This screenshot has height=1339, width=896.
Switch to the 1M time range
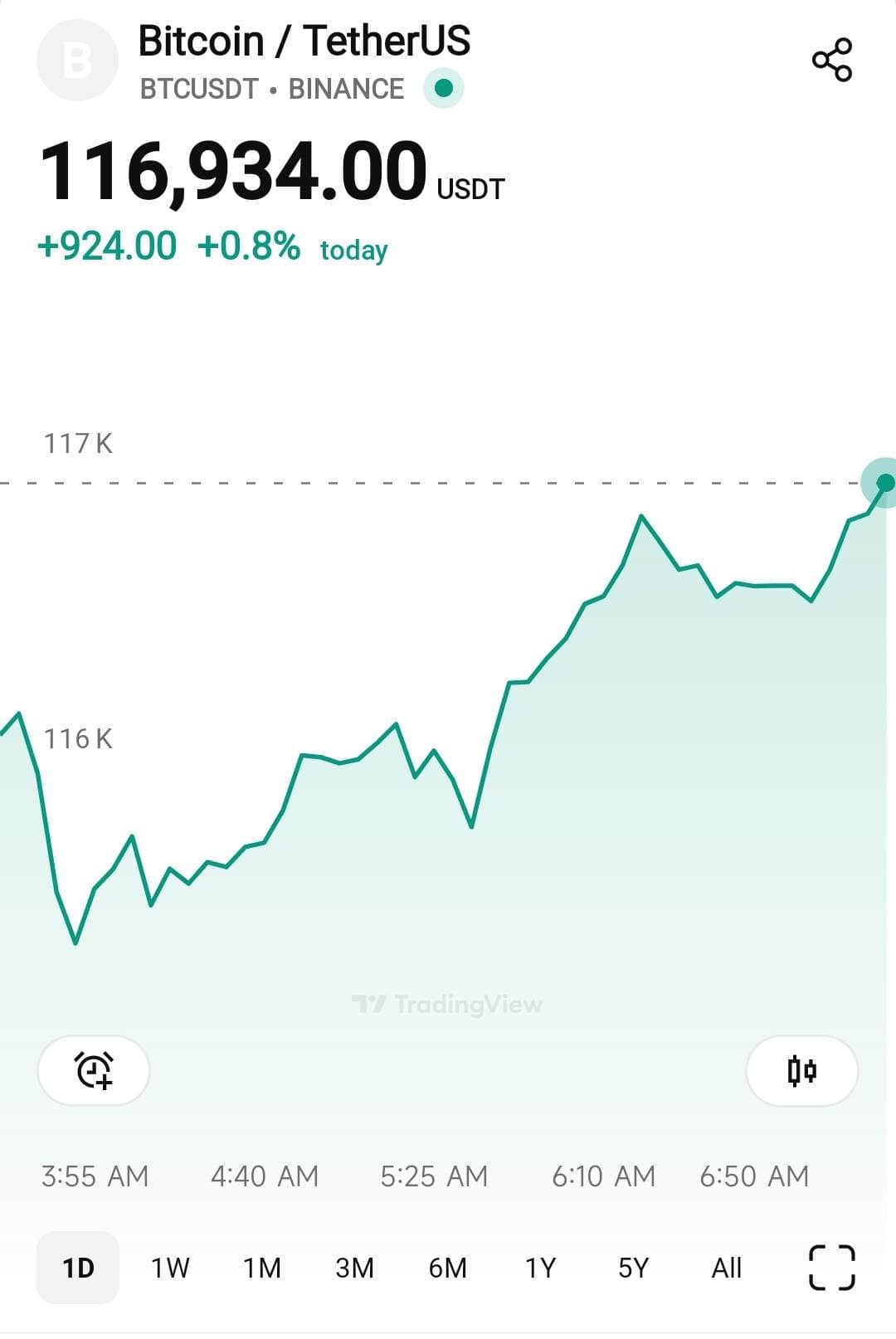coord(262,1268)
